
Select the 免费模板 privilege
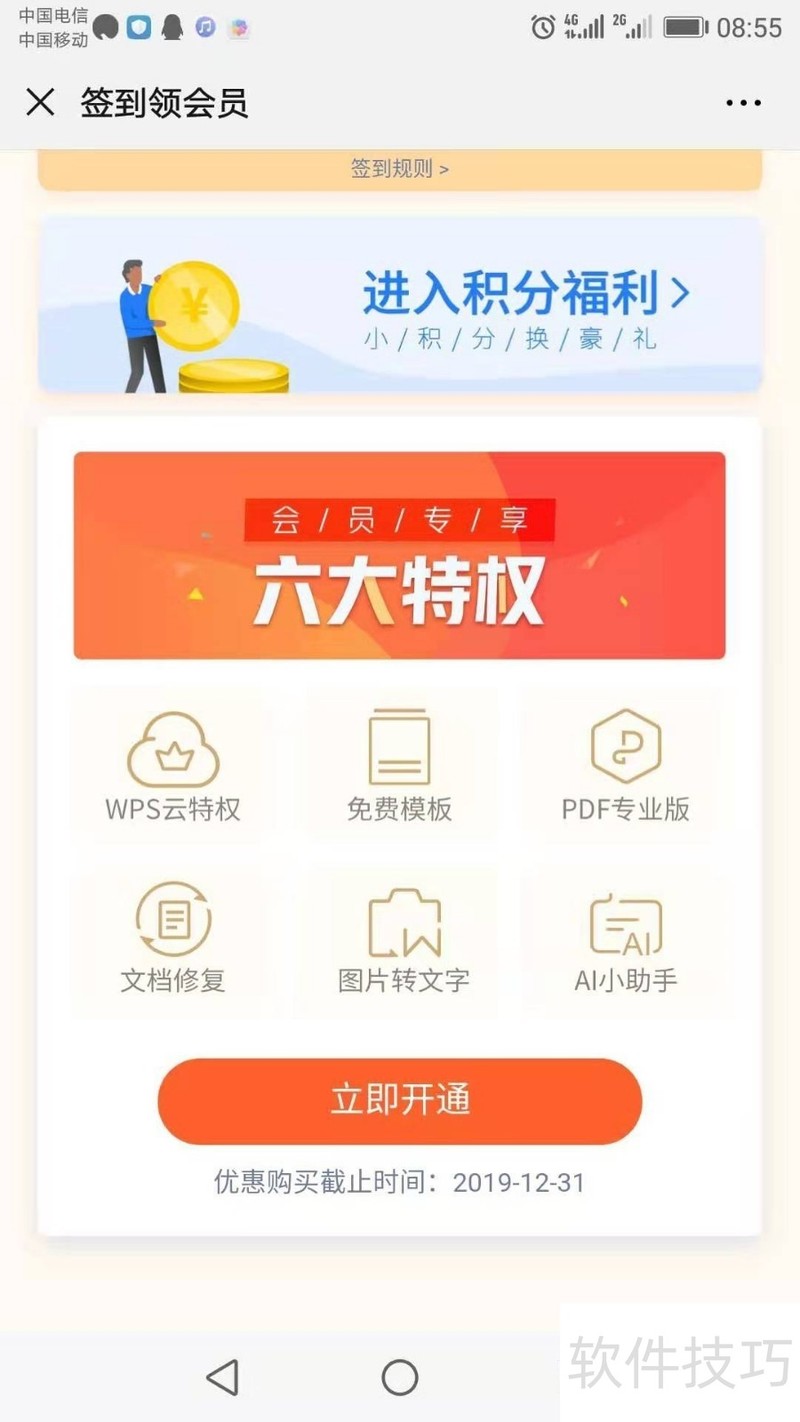click(x=399, y=766)
